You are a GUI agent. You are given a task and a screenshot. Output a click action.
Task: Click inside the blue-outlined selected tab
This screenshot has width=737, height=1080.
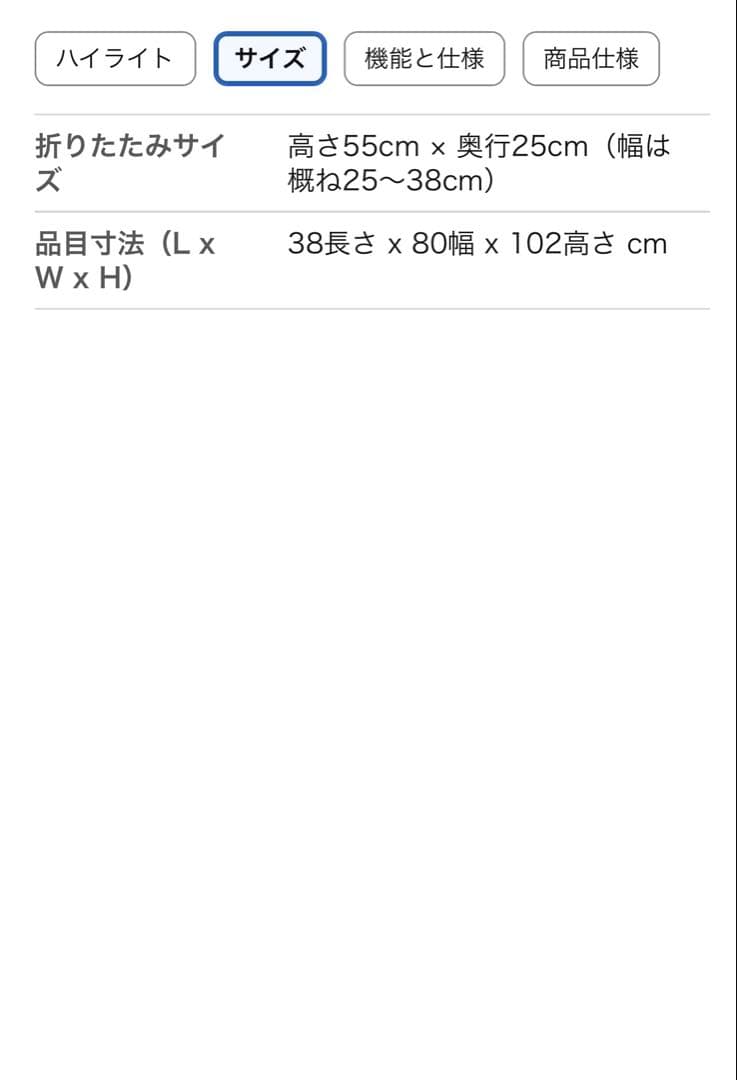click(x=270, y=58)
